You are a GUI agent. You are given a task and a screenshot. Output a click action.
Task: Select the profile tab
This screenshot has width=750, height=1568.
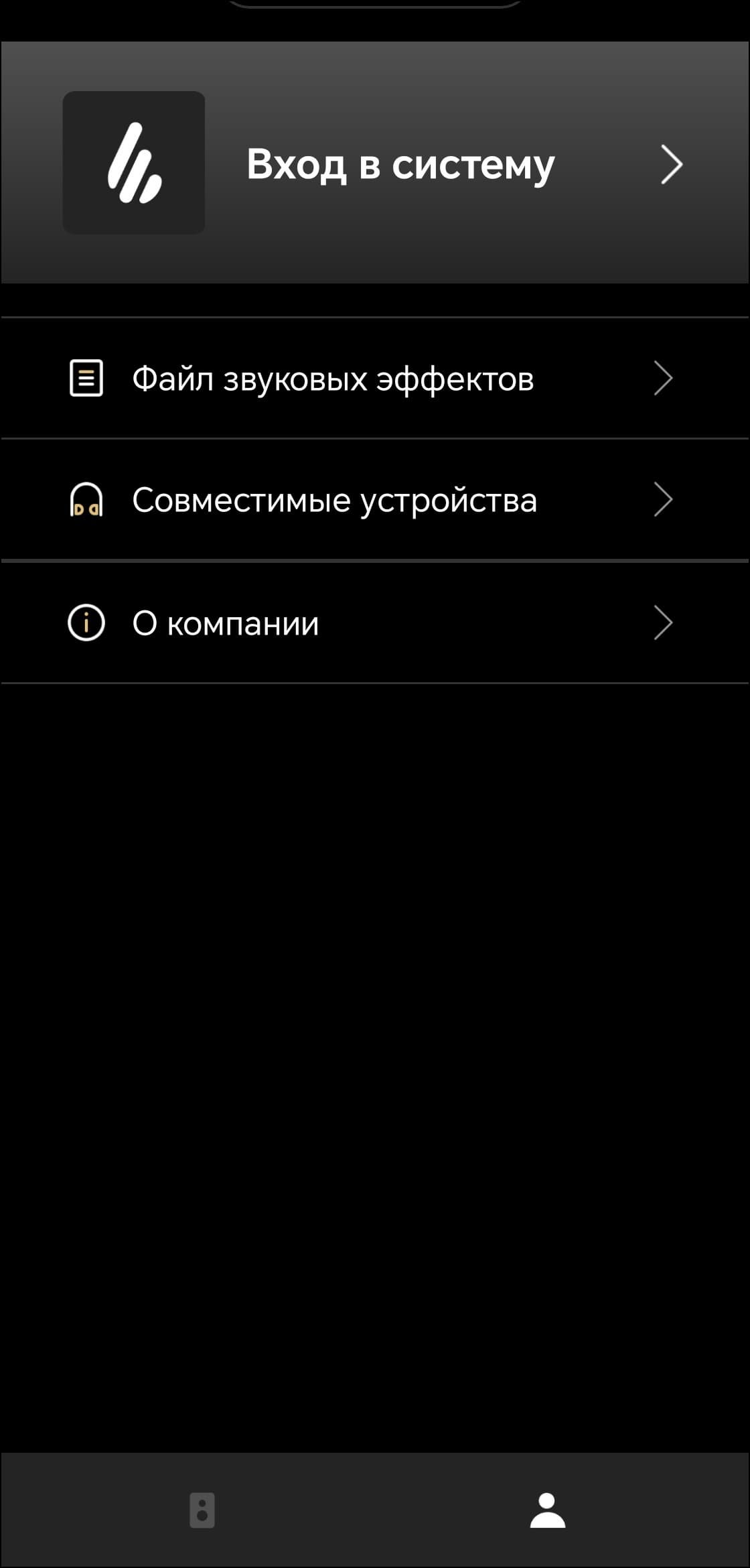[548, 1510]
